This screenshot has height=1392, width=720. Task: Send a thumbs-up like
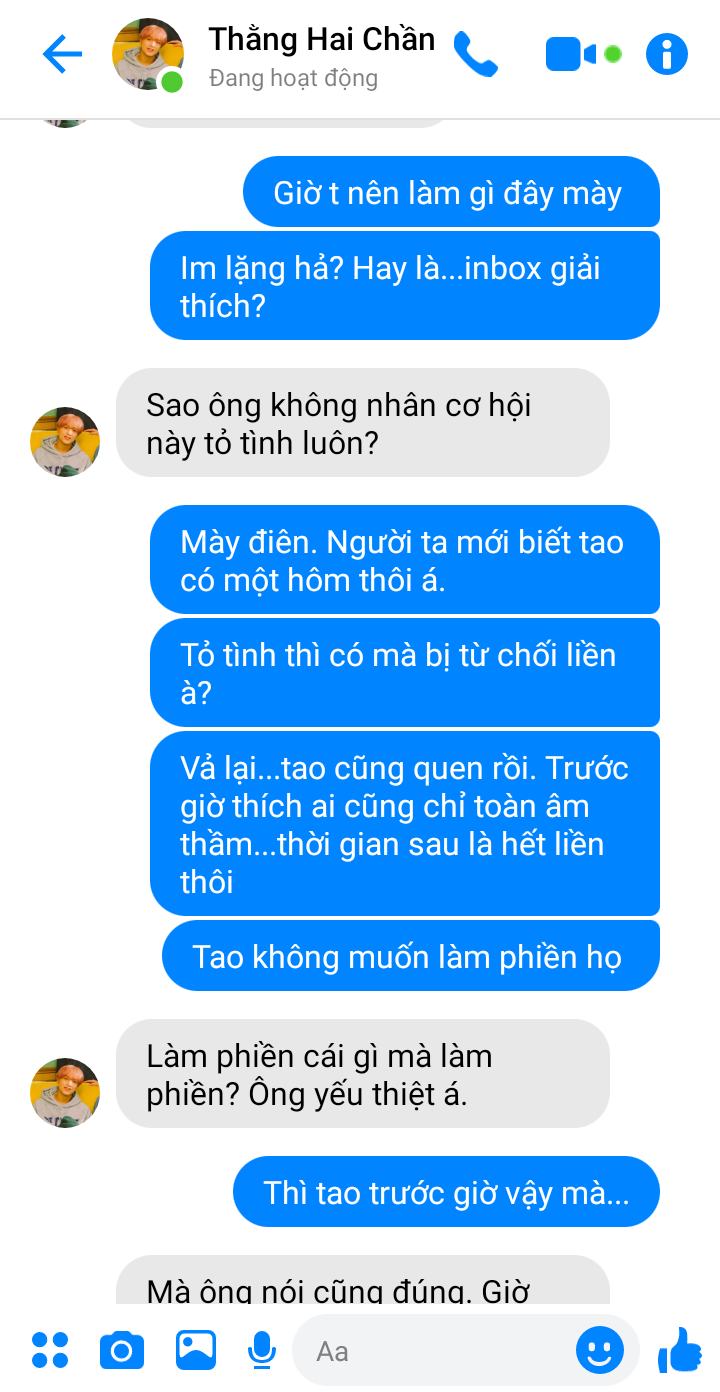681,1350
